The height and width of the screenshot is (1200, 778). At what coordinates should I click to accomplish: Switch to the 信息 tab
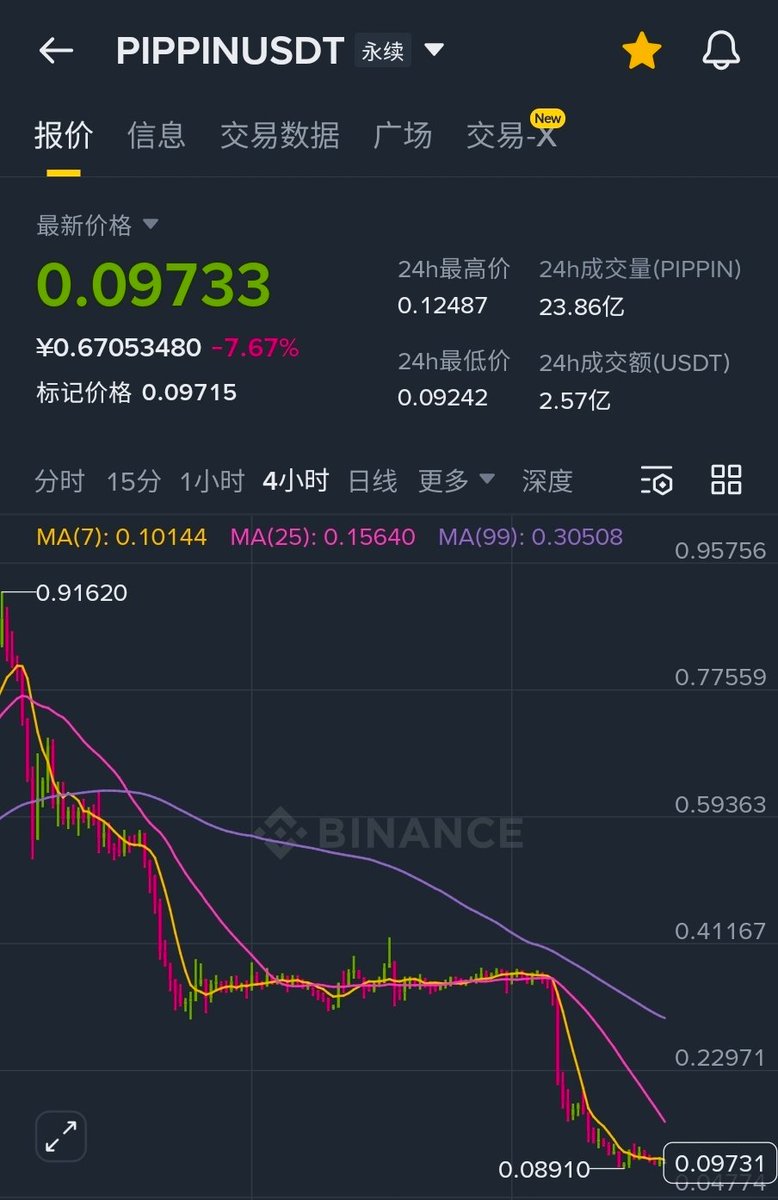pyautogui.click(x=156, y=135)
